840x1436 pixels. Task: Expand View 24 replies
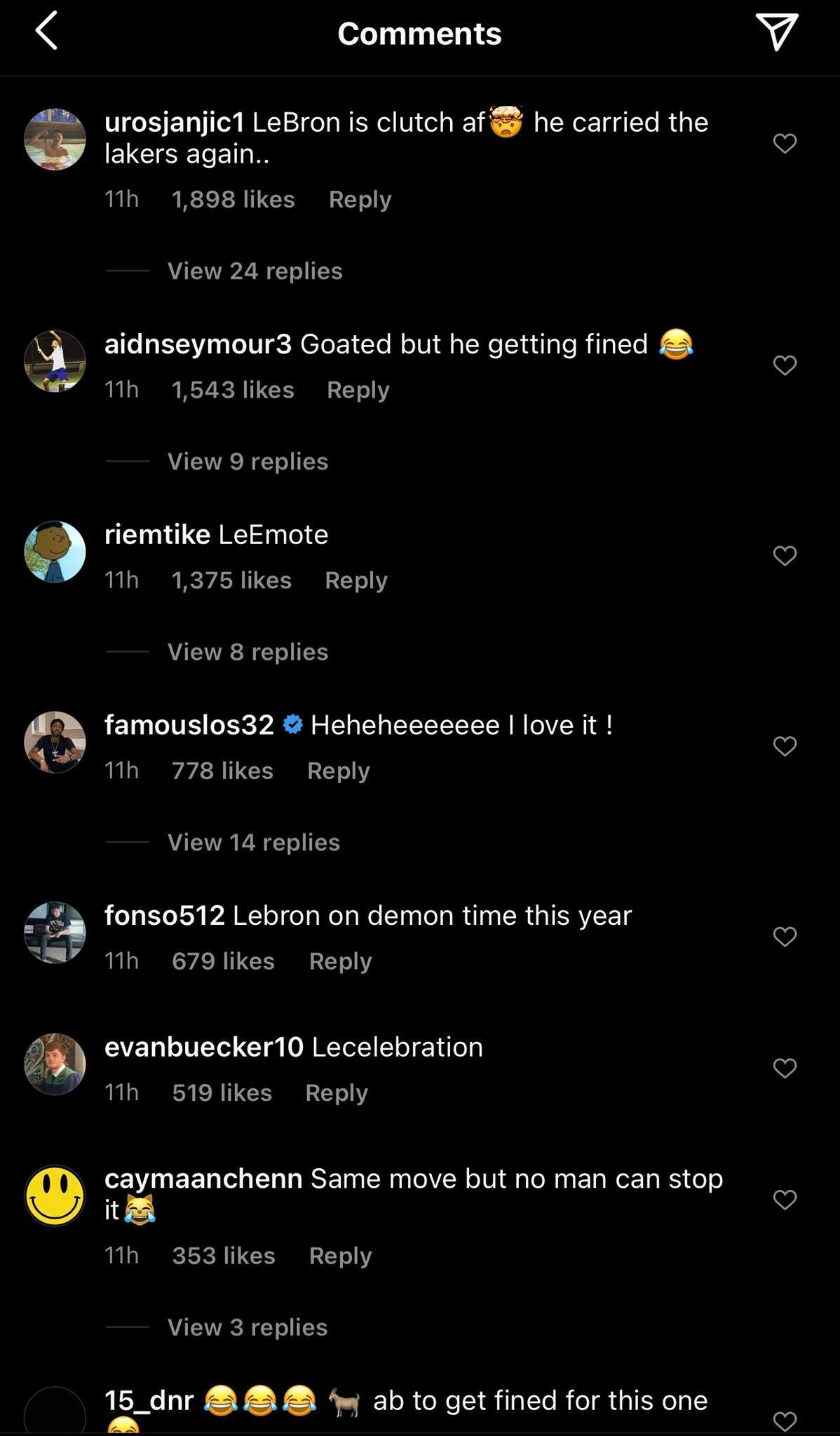click(x=255, y=271)
